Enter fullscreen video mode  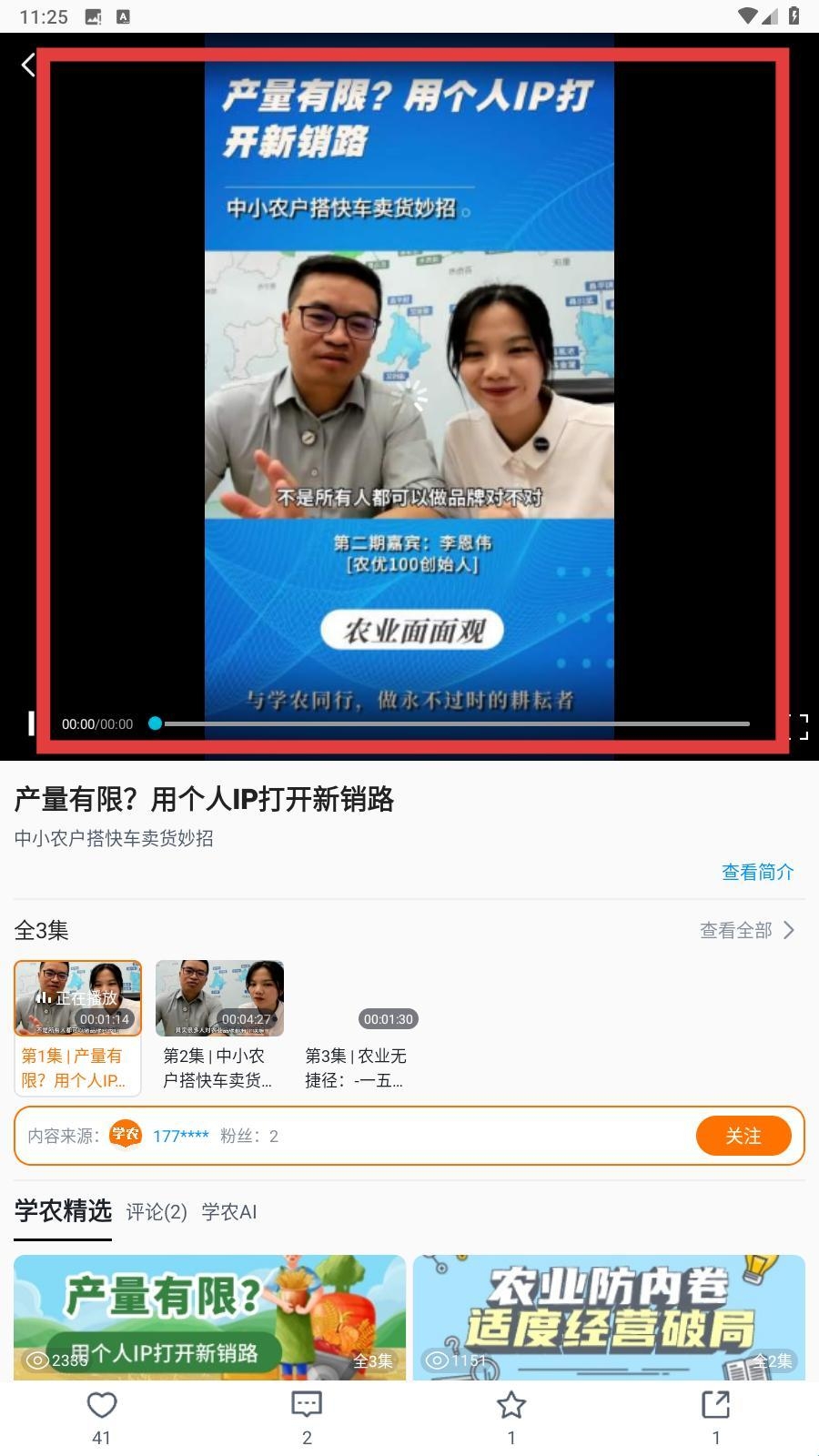pos(798,726)
